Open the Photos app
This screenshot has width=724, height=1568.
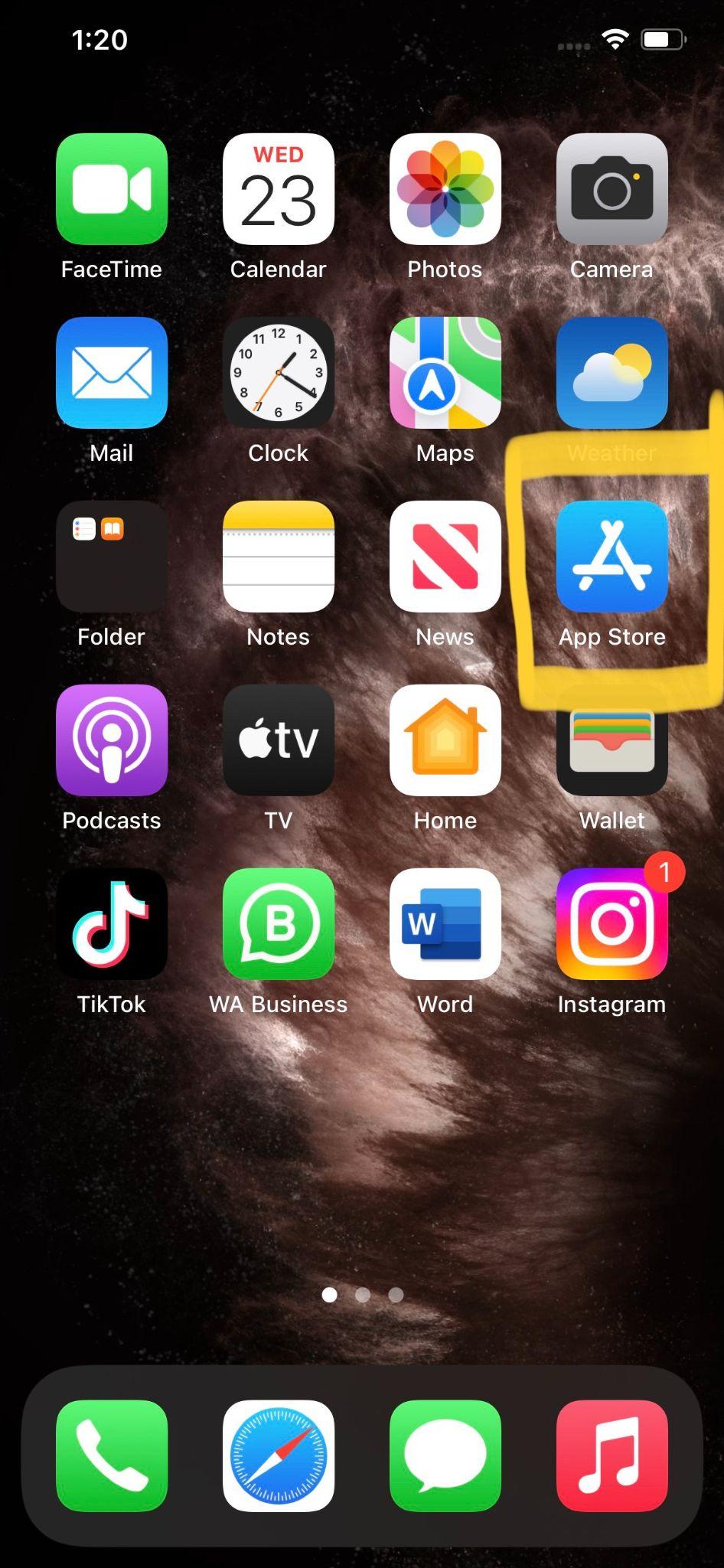pyautogui.click(x=445, y=189)
